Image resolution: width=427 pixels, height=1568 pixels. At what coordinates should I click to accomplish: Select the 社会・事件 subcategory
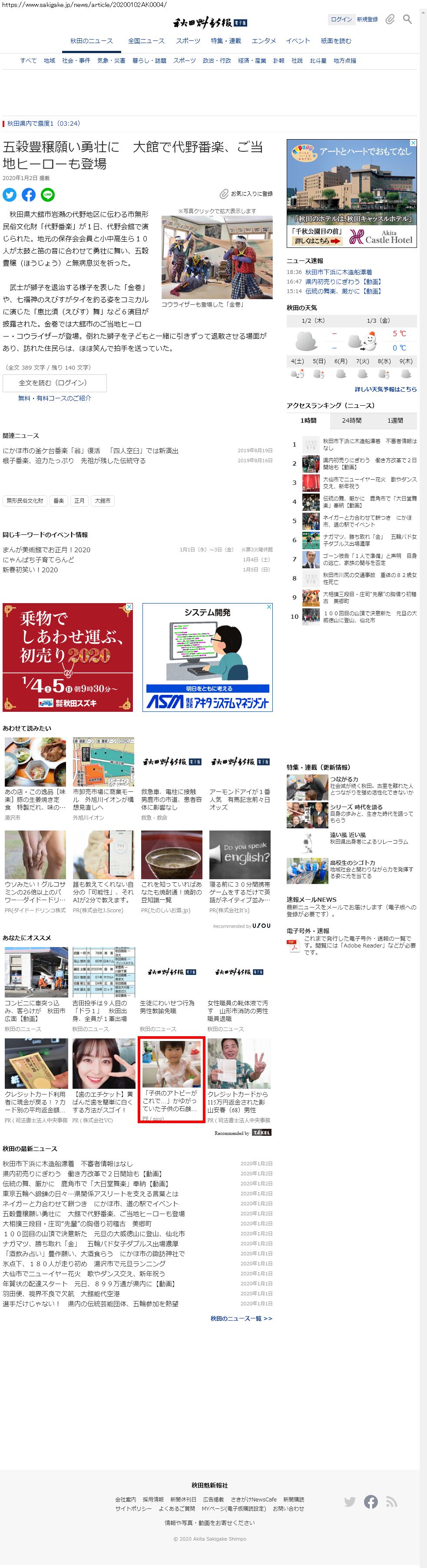pos(76,61)
